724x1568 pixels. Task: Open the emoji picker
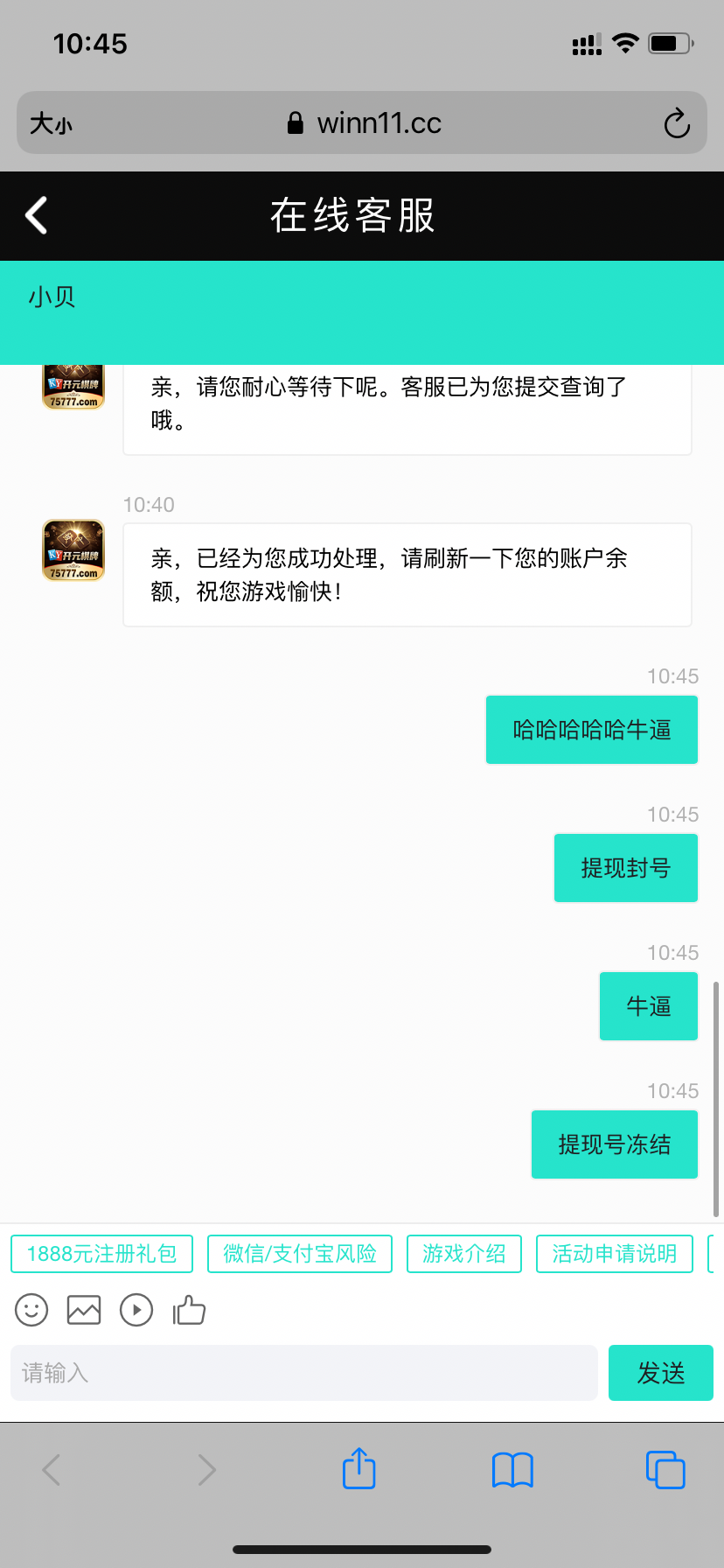click(x=31, y=1310)
